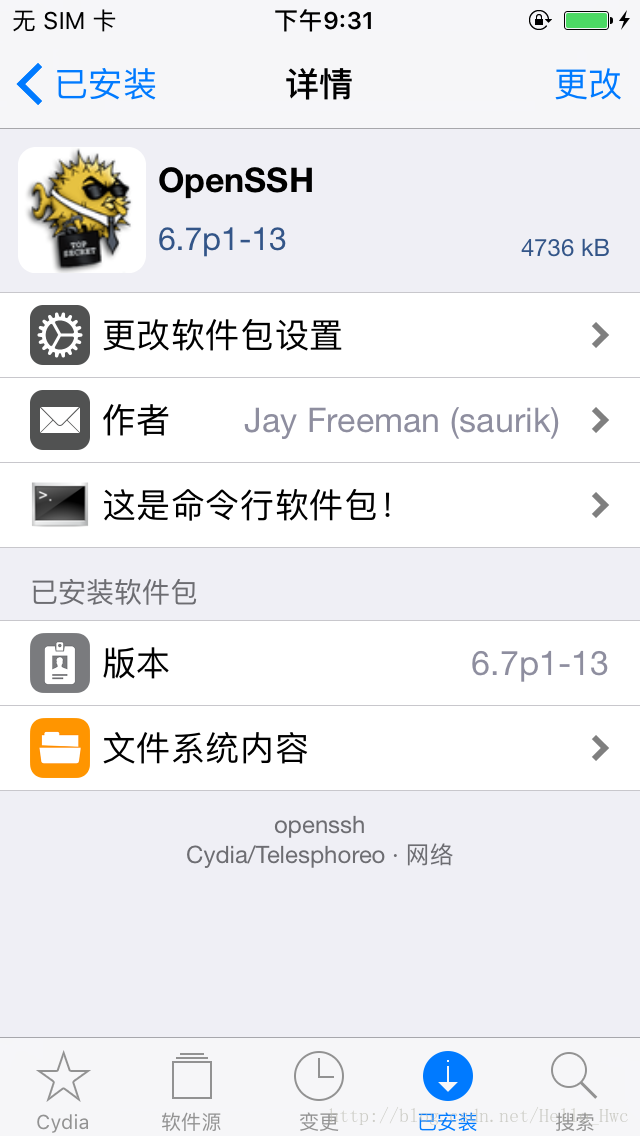Image resolution: width=640 pixels, height=1136 pixels.
Task: Go back to 已安装 list
Action: 86,84
